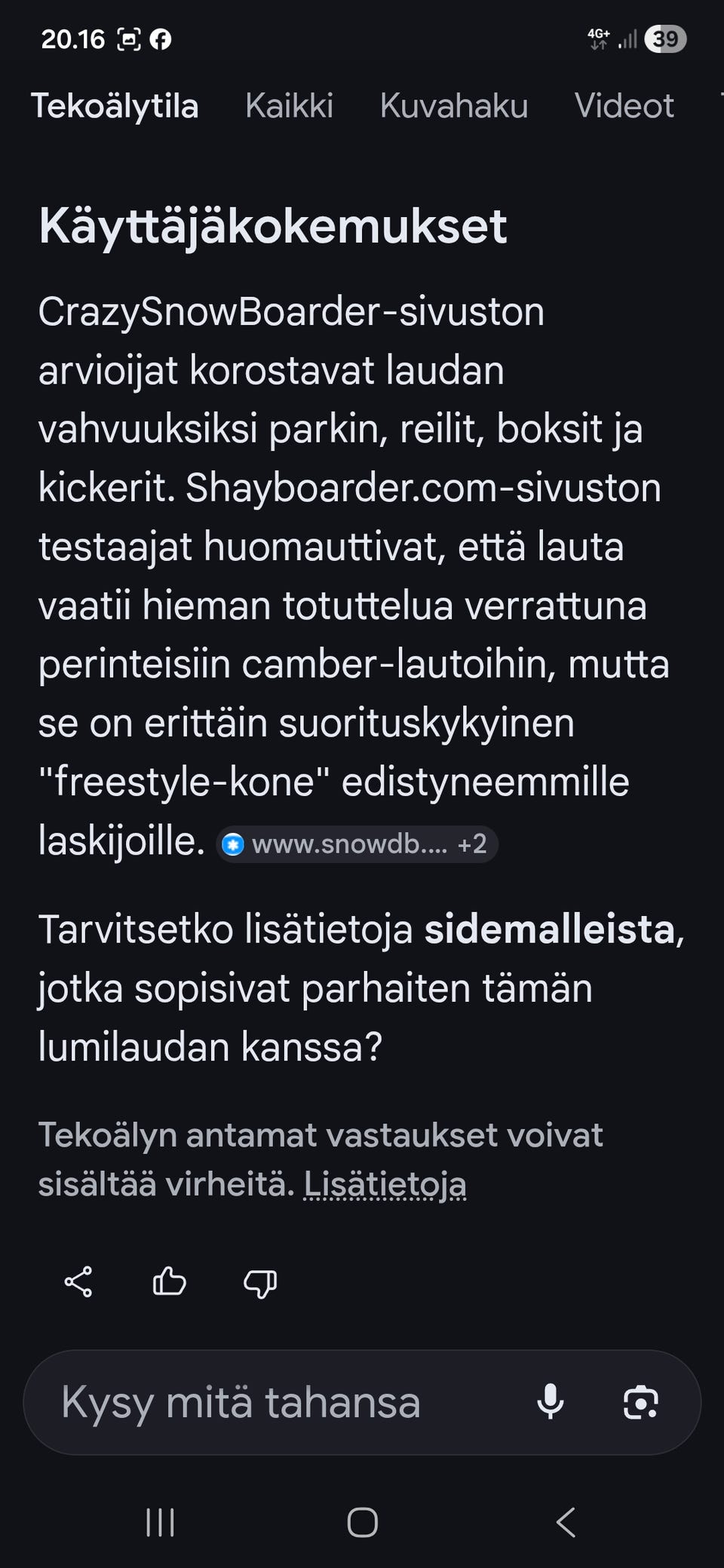Open the Lisätietoja link
This screenshot has height=1568, width=724.
[385, 1184]
